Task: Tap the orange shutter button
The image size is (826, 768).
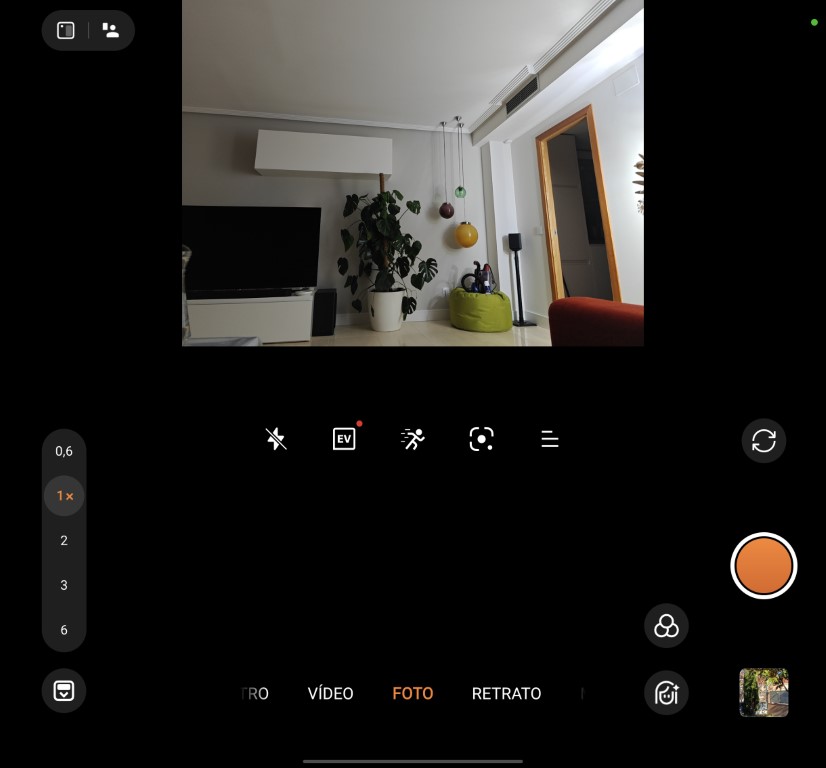Action: pyautogui.click(x=764, y=566)
